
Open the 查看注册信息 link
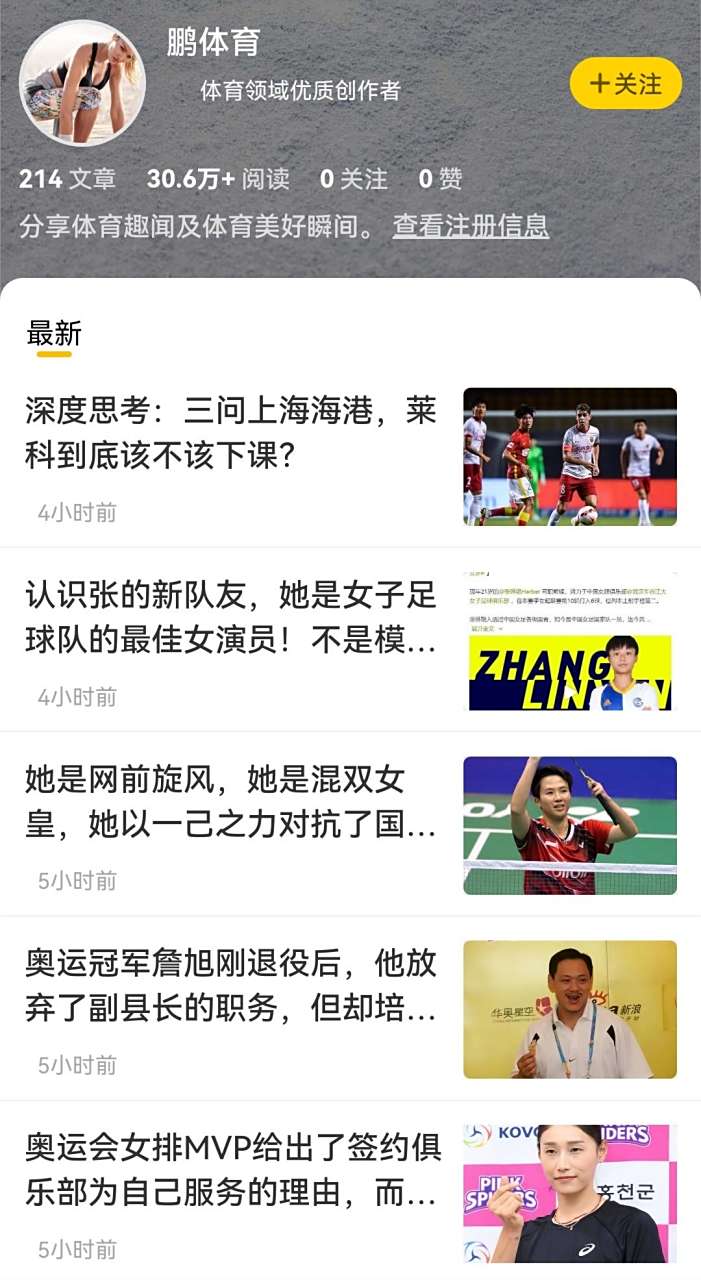point(470,226)
